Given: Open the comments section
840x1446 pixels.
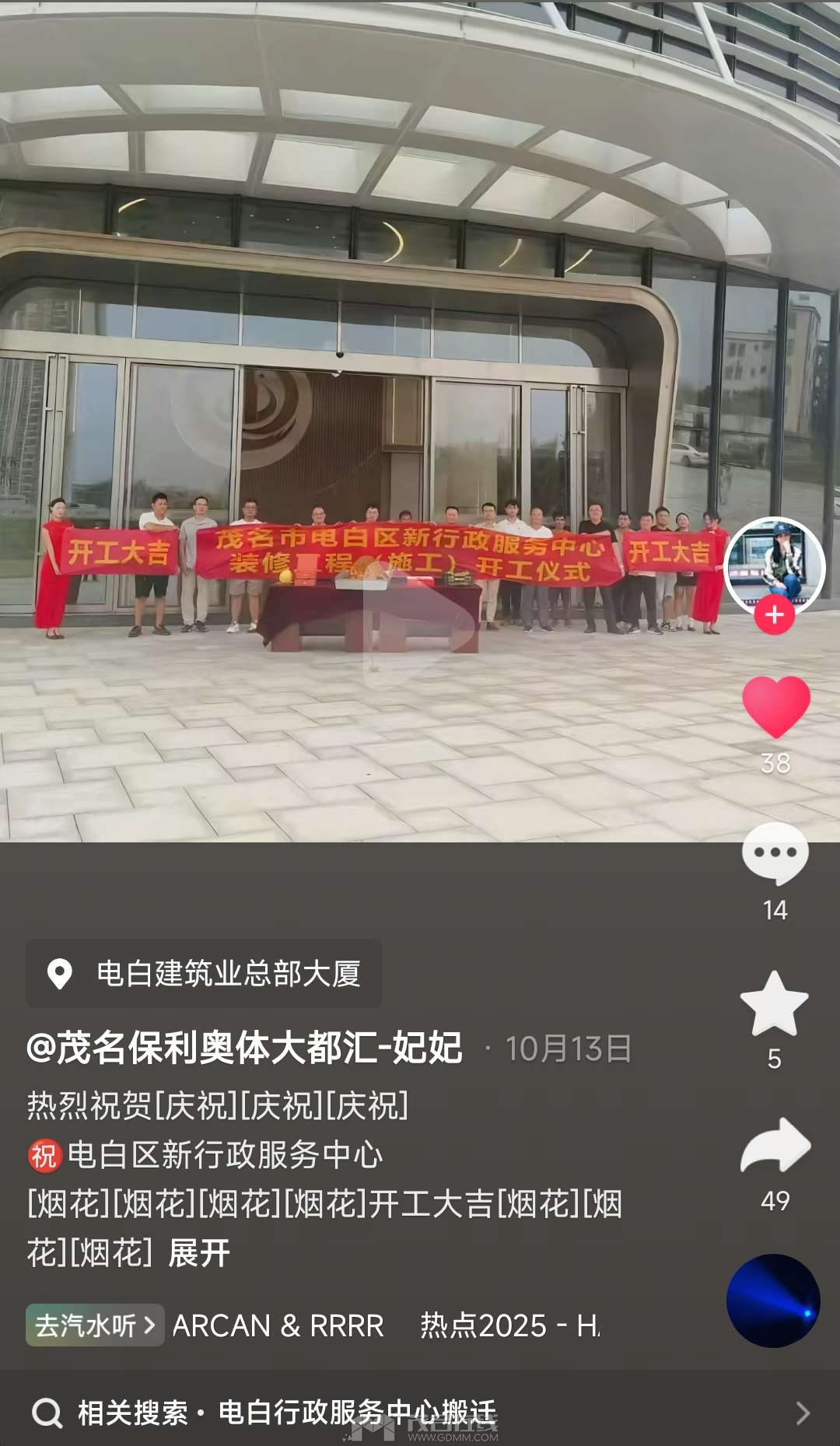Looking at the screenshot, I should coord(775,854).
